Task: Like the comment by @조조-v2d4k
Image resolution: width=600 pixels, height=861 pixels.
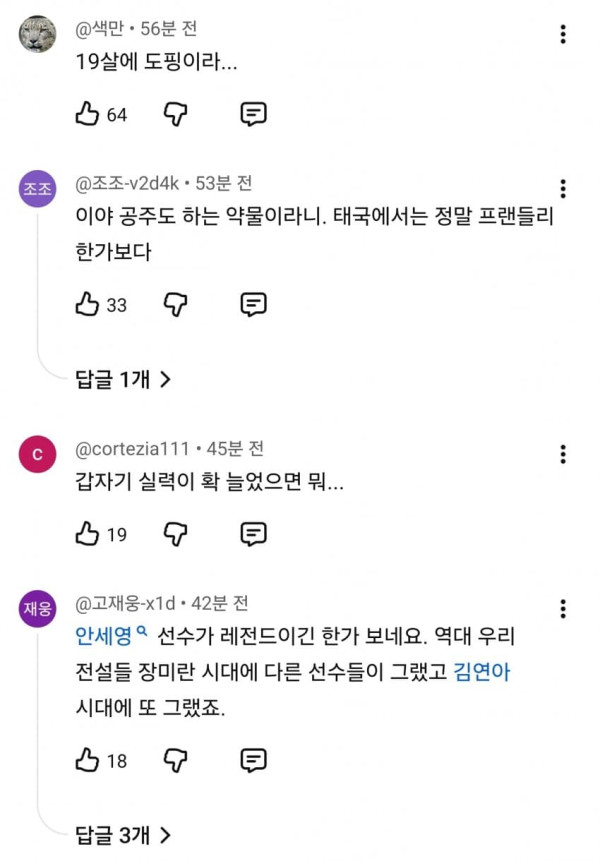Action: [x=87, y=304]
